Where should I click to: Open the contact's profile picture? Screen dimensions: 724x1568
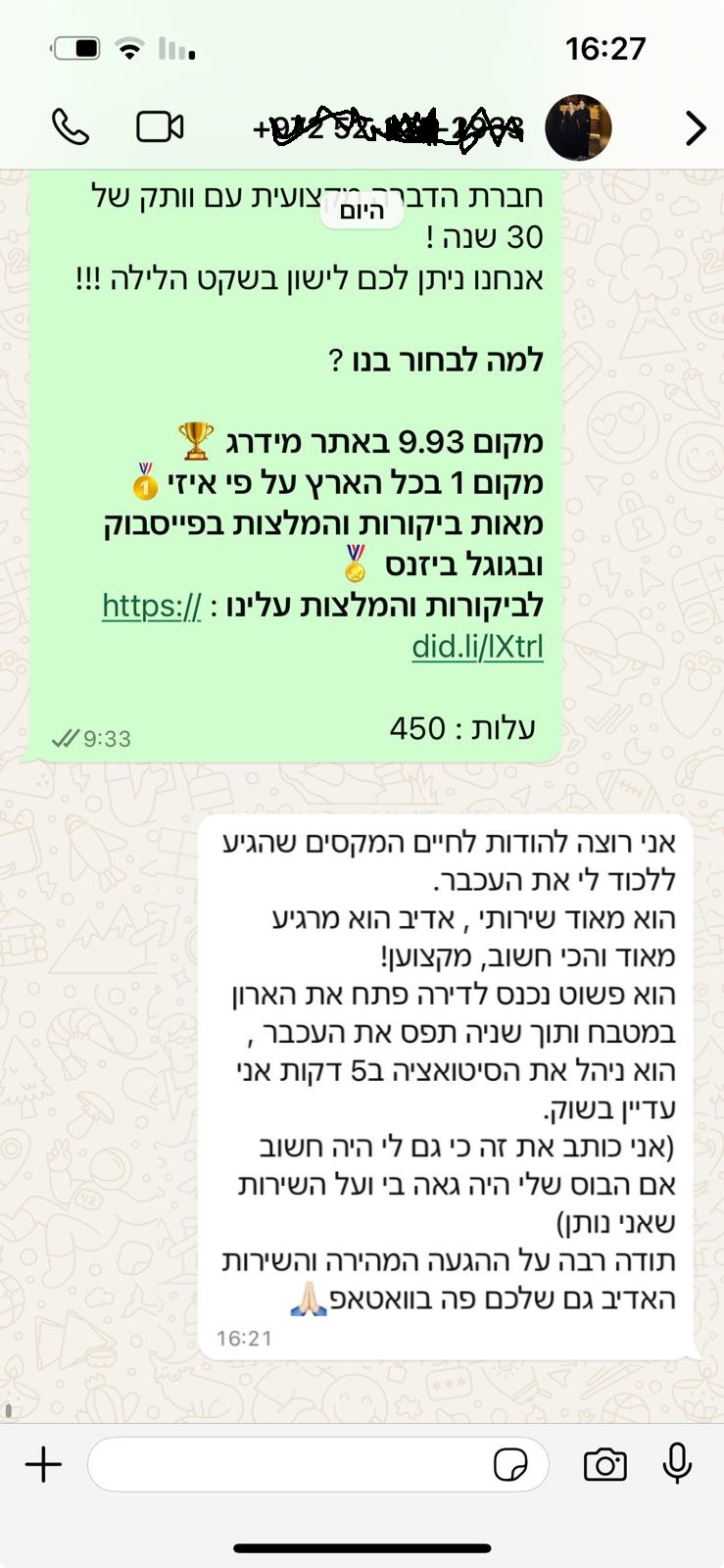[x=578, y=127]
